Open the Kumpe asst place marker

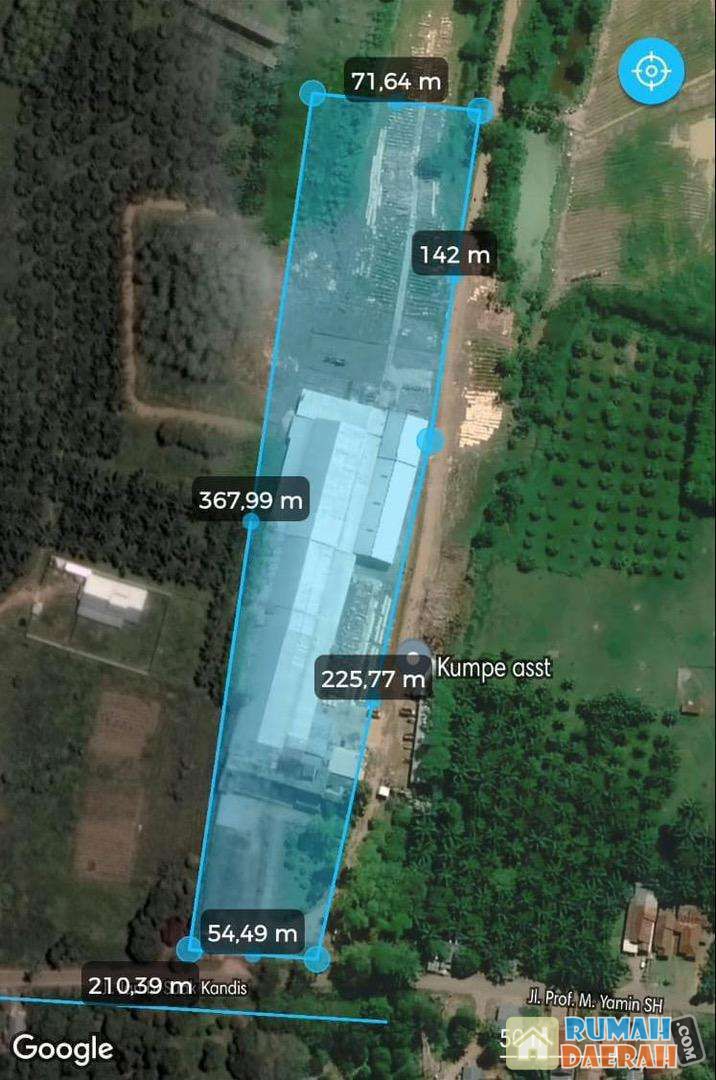point(415,660)
